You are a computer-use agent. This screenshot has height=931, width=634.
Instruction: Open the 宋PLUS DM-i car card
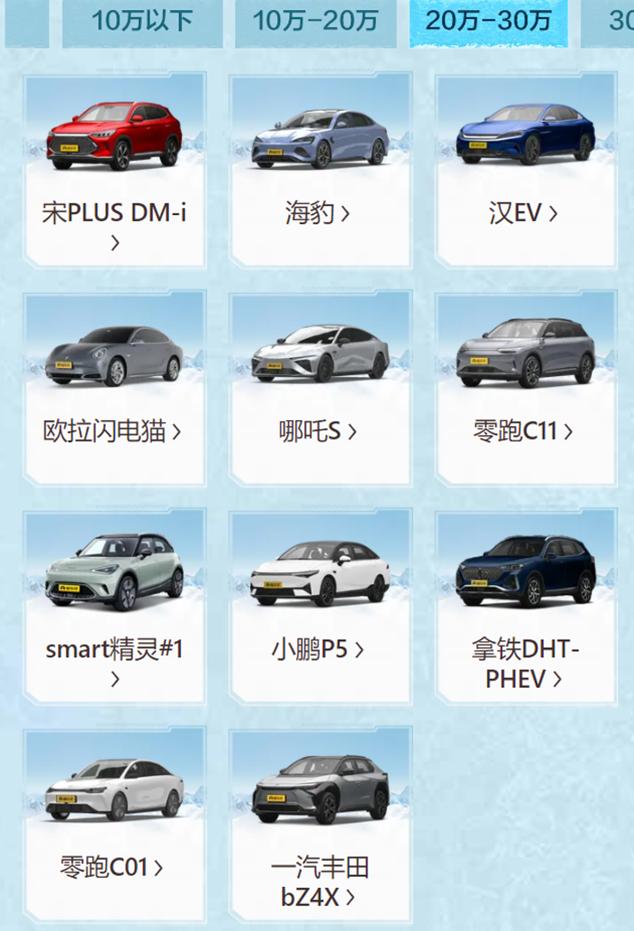[115, 170]
